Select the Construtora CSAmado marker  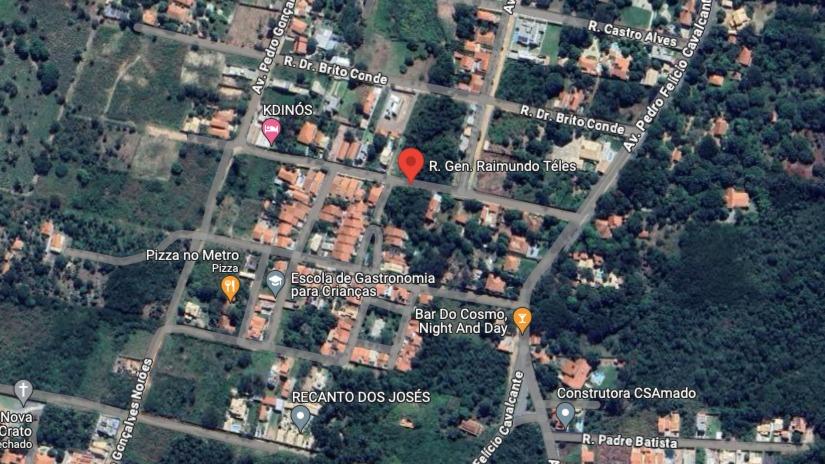565,413
